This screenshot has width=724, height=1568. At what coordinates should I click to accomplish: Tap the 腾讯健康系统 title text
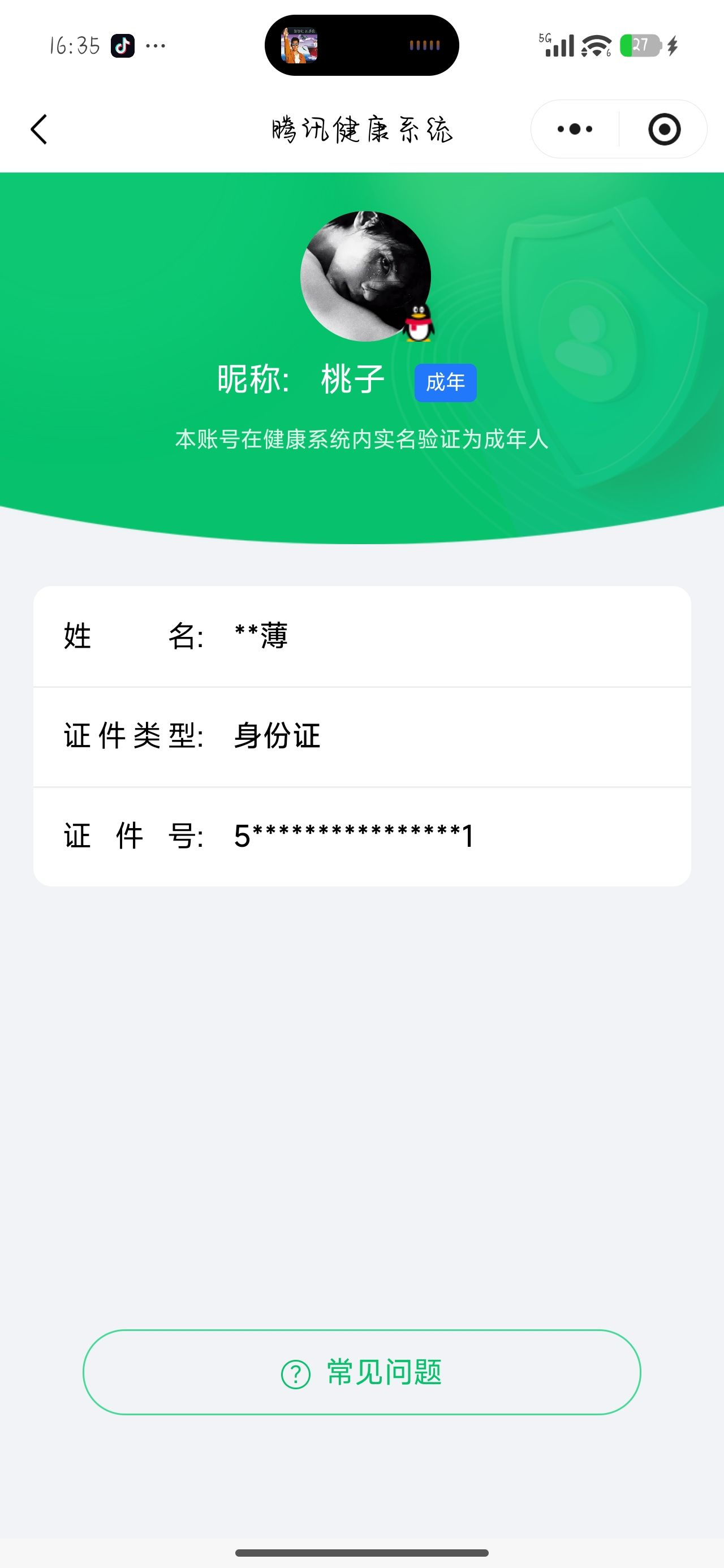click(x=361, y=129)
